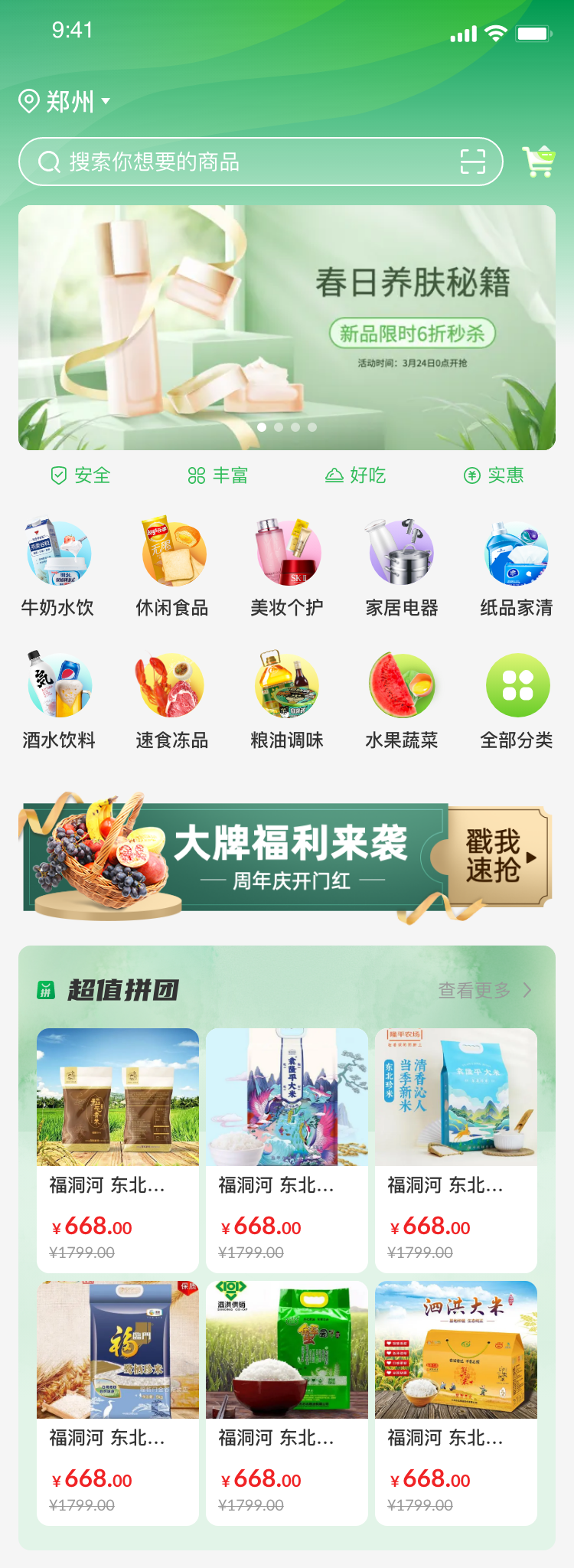Image resolution: width=574 pixels, height=1568 pixels.
Task: Open the 泗洪大米 yellow box product card
Action: 456,1401
